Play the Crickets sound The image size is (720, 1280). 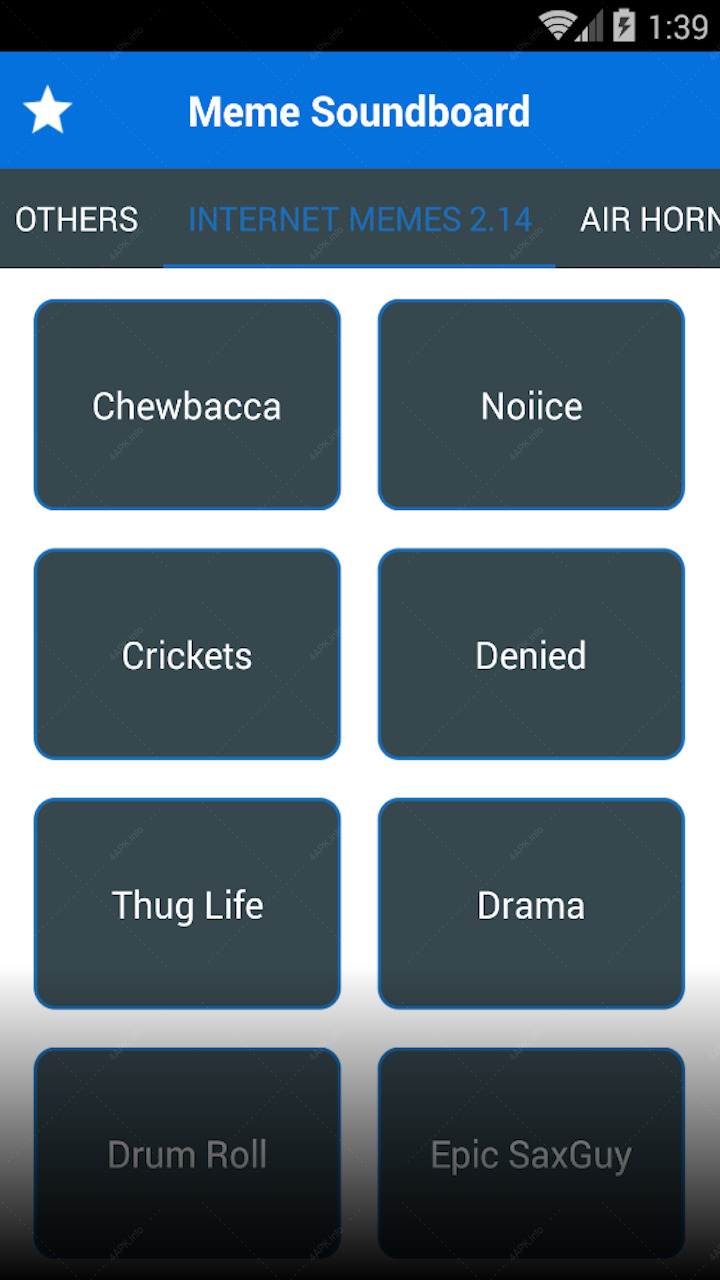pos(187,654)
